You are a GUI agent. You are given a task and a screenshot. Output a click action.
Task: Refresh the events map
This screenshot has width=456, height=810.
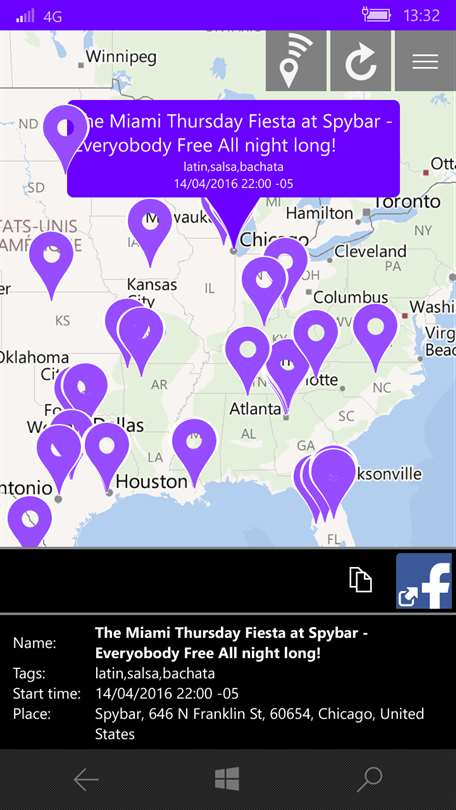tap(360, 60)
